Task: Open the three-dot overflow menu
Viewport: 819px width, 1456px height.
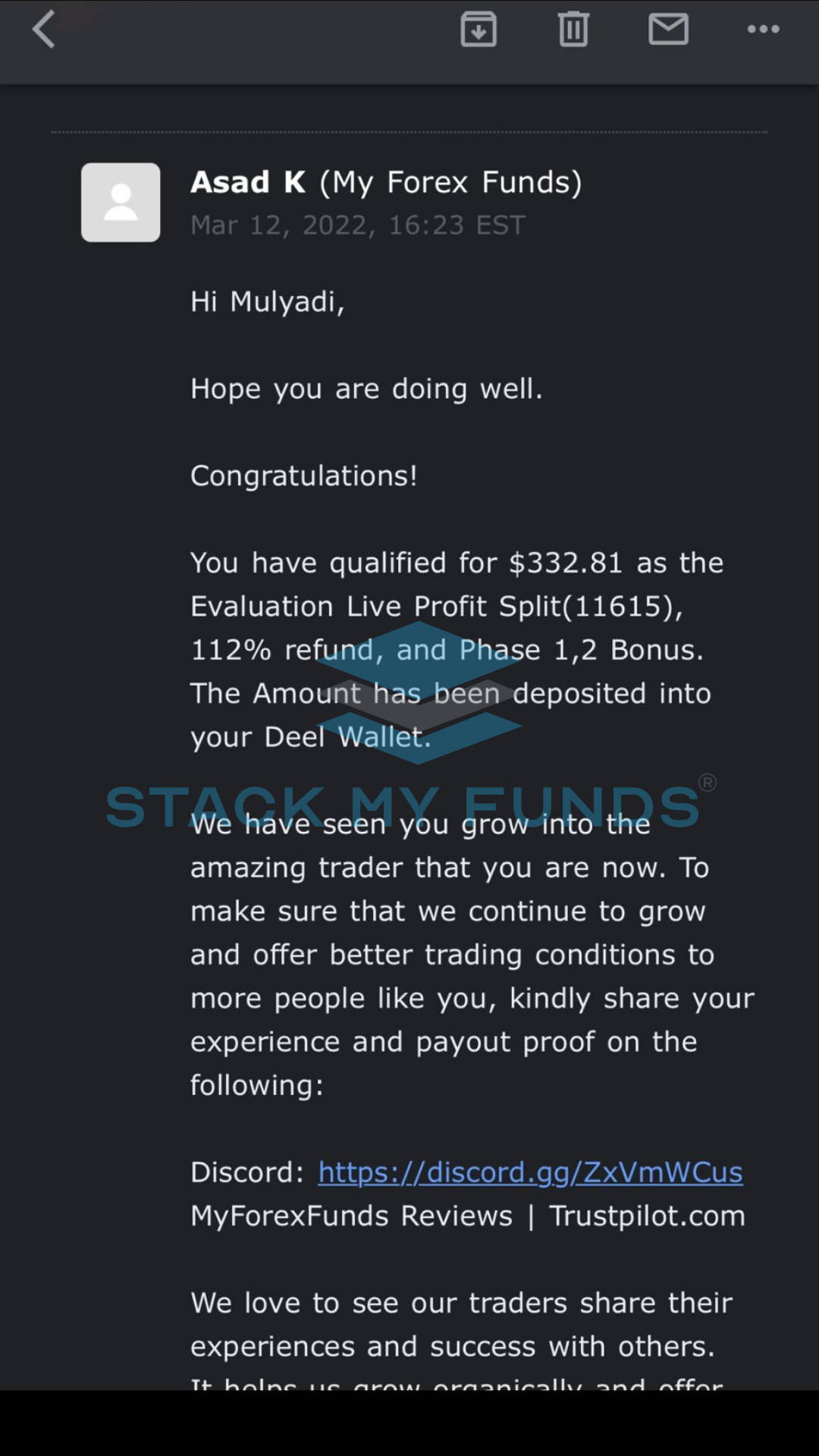Action: click(x=763, y=30)
